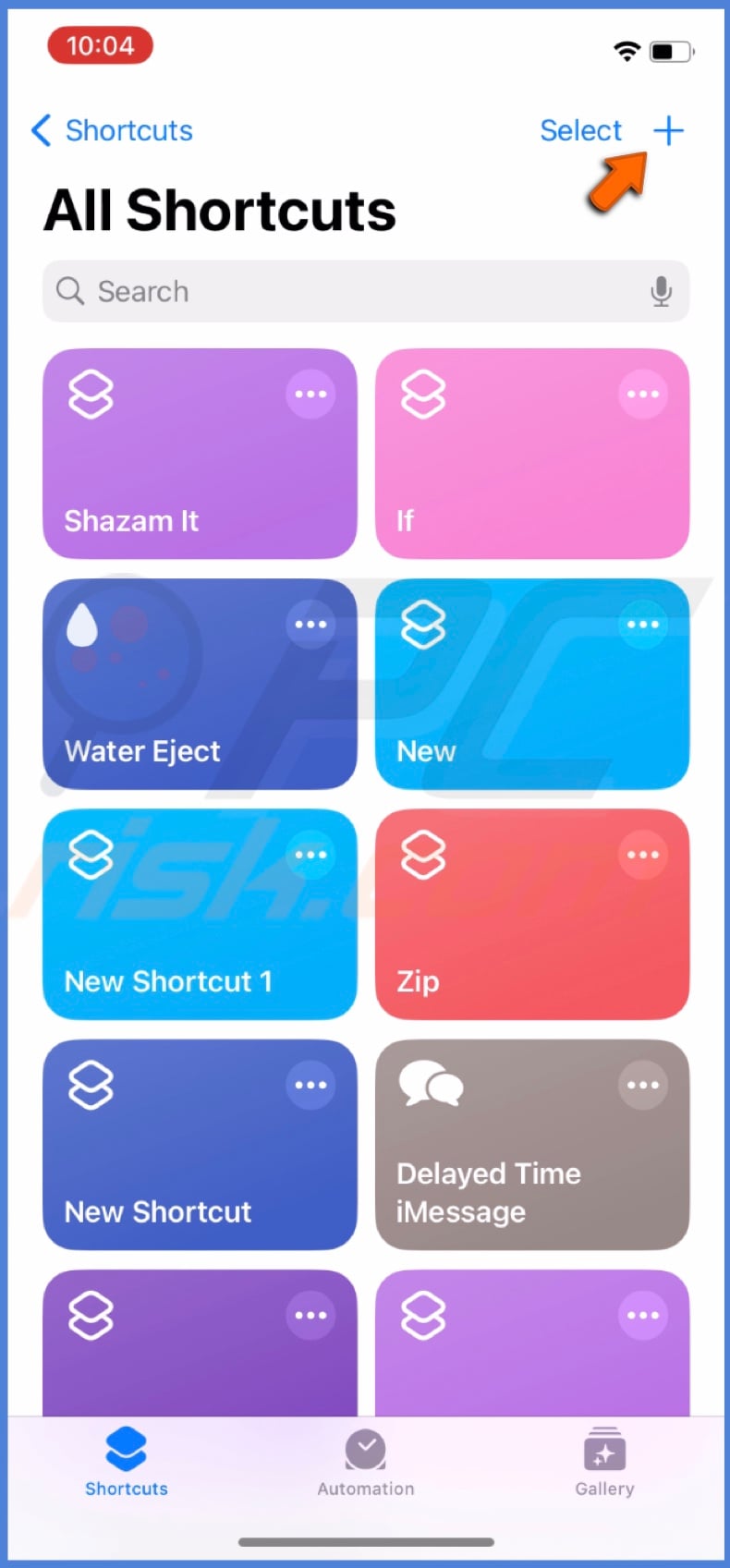Open the New Shortcut creation with the plus icon
The image size is (730, 1568).
click(669, 130)
